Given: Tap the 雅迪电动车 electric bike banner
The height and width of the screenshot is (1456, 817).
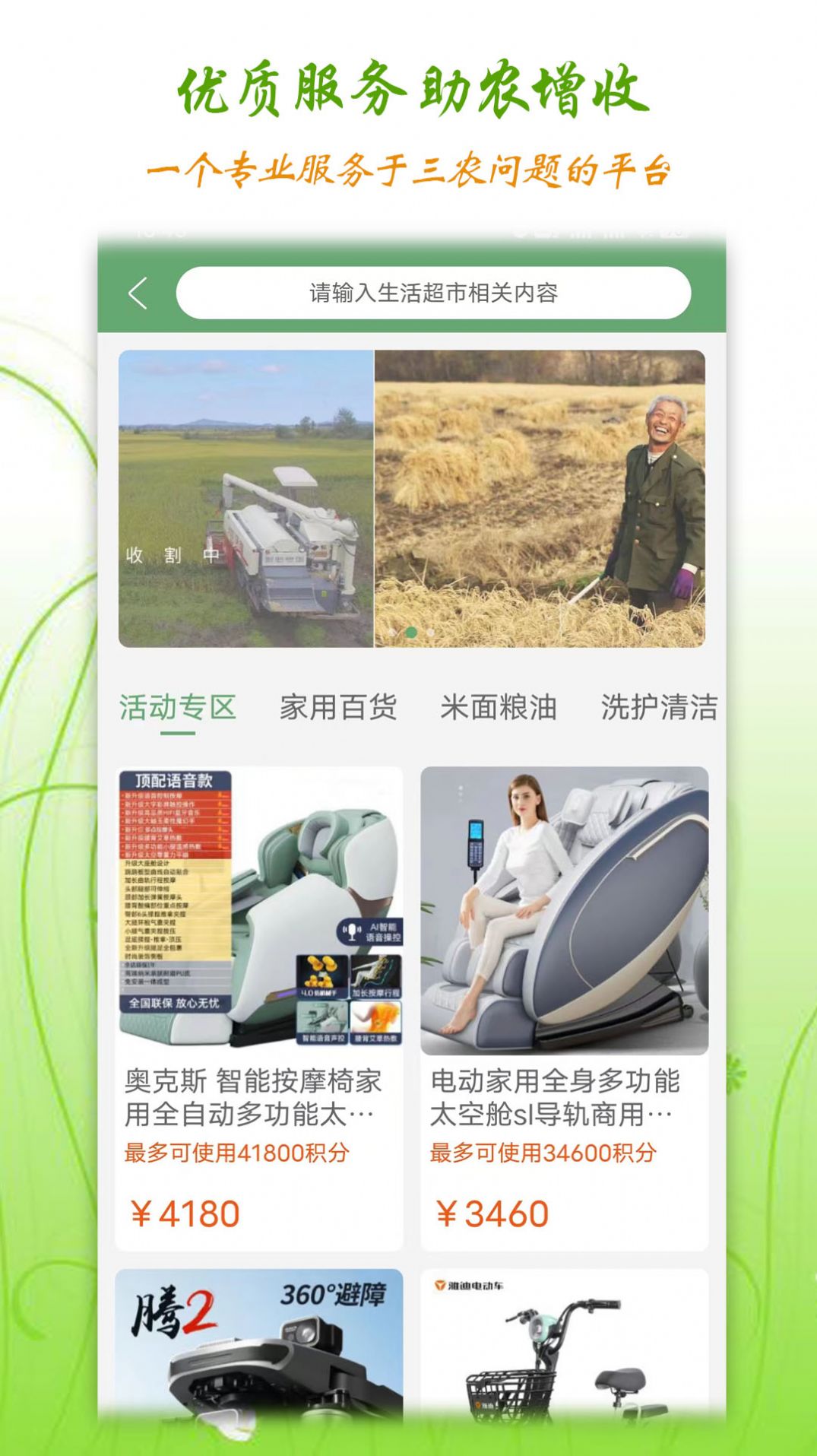Looking at the screenshot, I should pyautogui.click(x=562, y=1361).
